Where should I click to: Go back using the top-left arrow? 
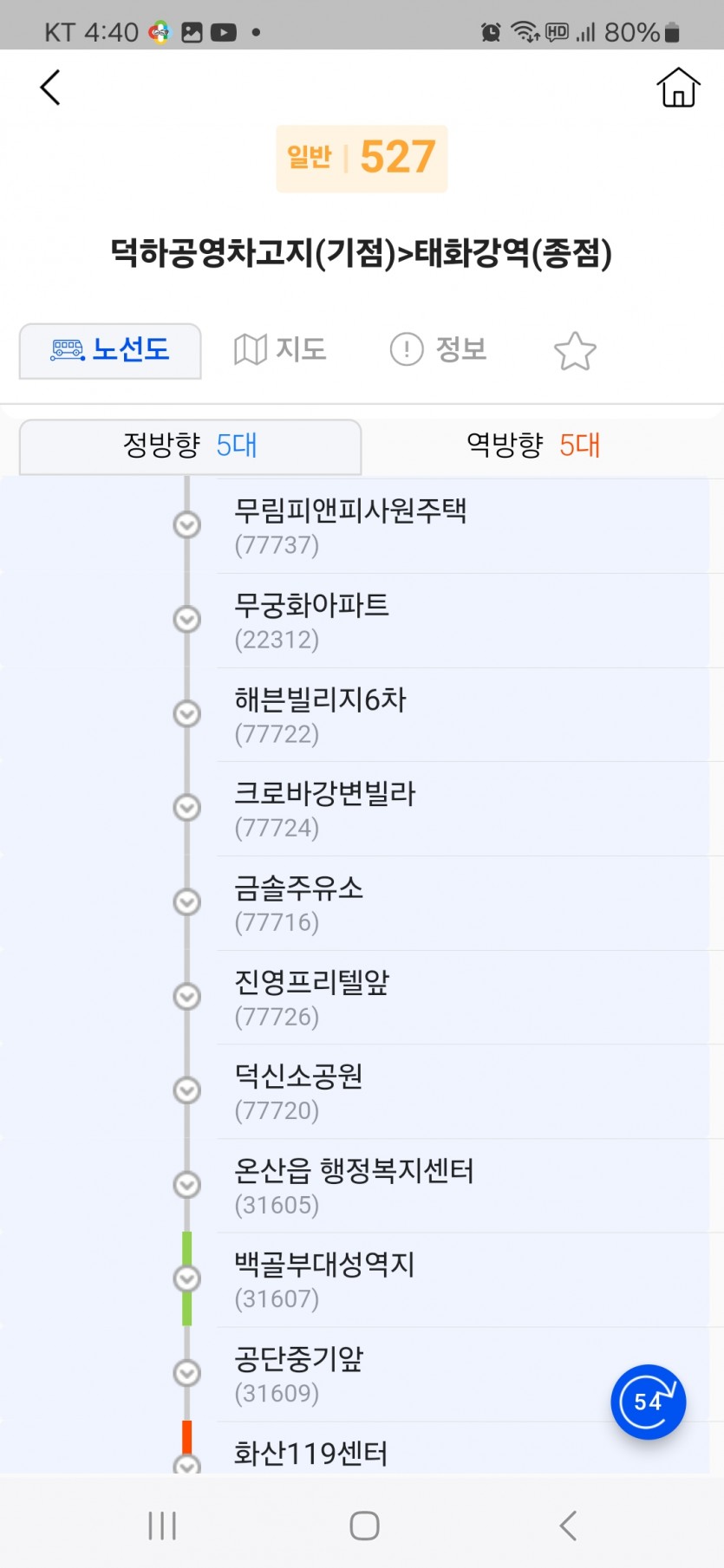(x=50, y=88)
